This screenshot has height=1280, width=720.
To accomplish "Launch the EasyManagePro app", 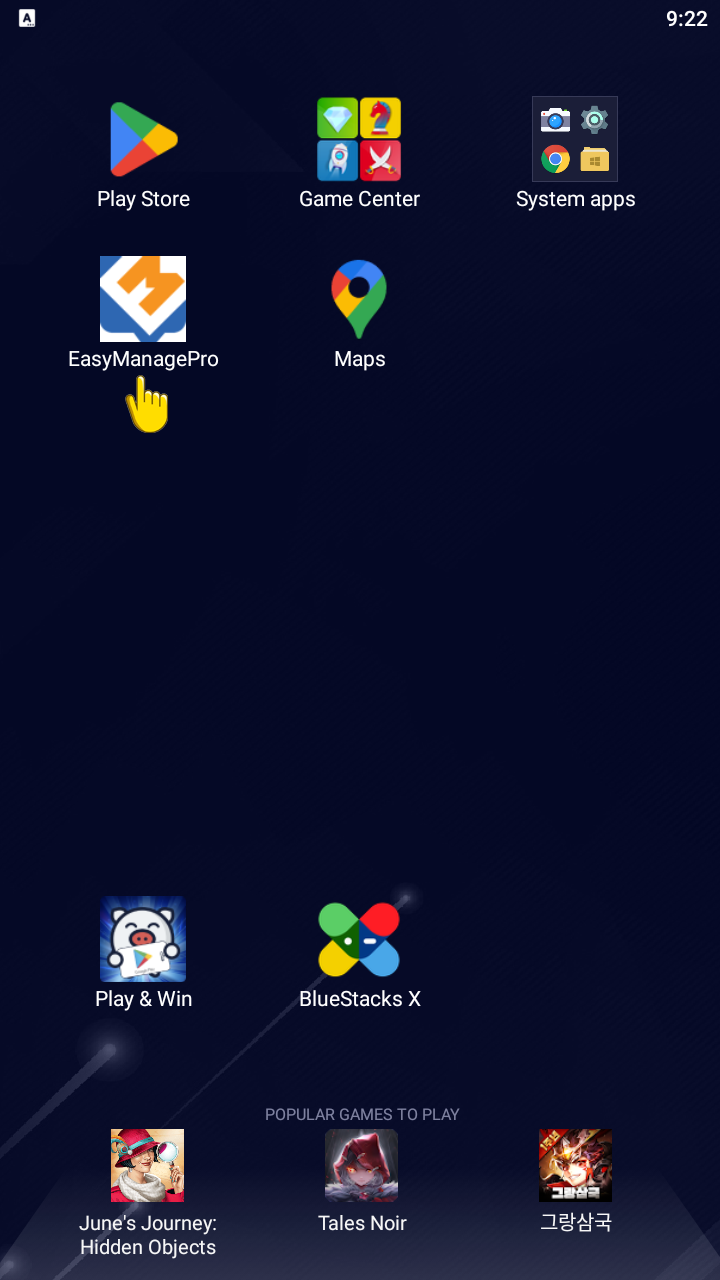I will click(x=143, y=299).
